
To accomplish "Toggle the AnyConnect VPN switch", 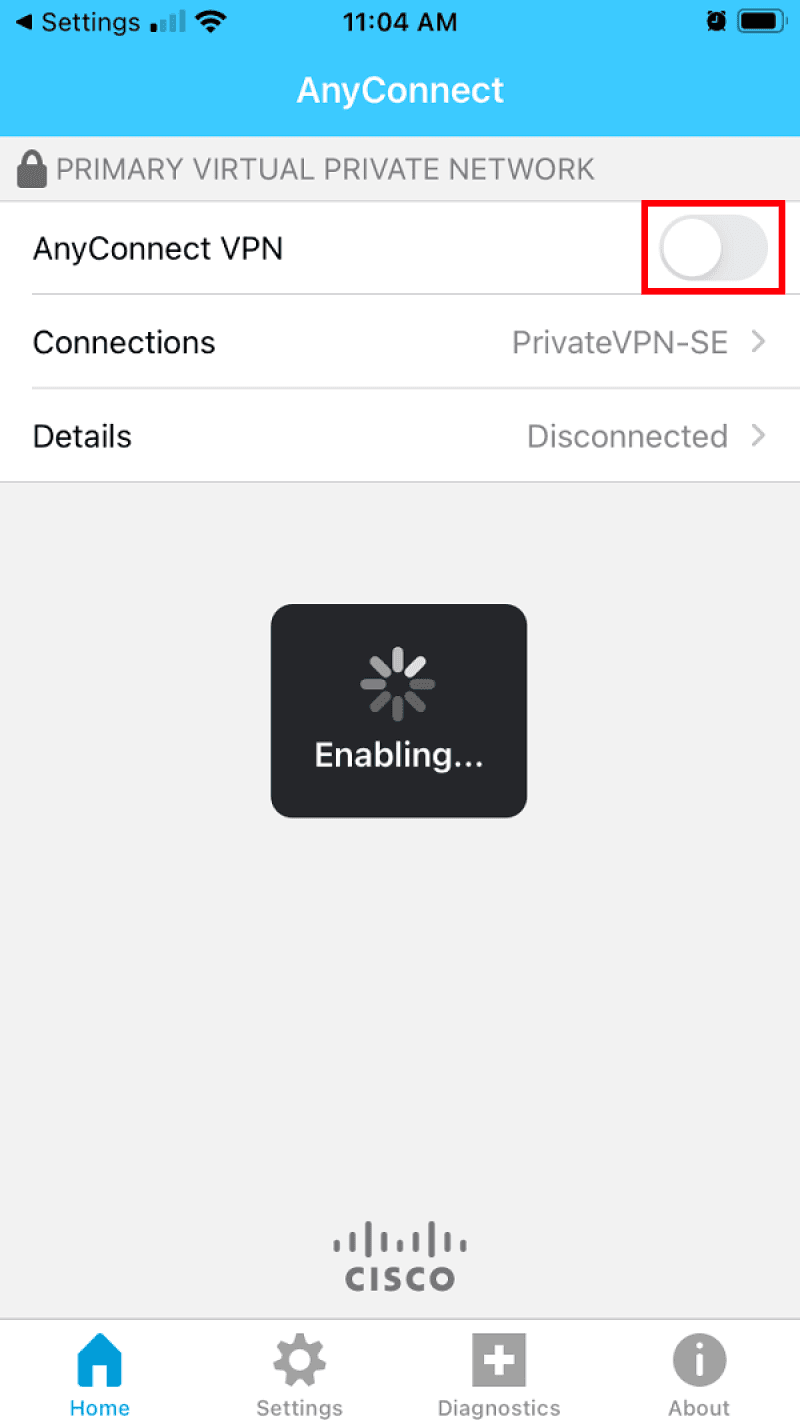I will click(713, 248).
